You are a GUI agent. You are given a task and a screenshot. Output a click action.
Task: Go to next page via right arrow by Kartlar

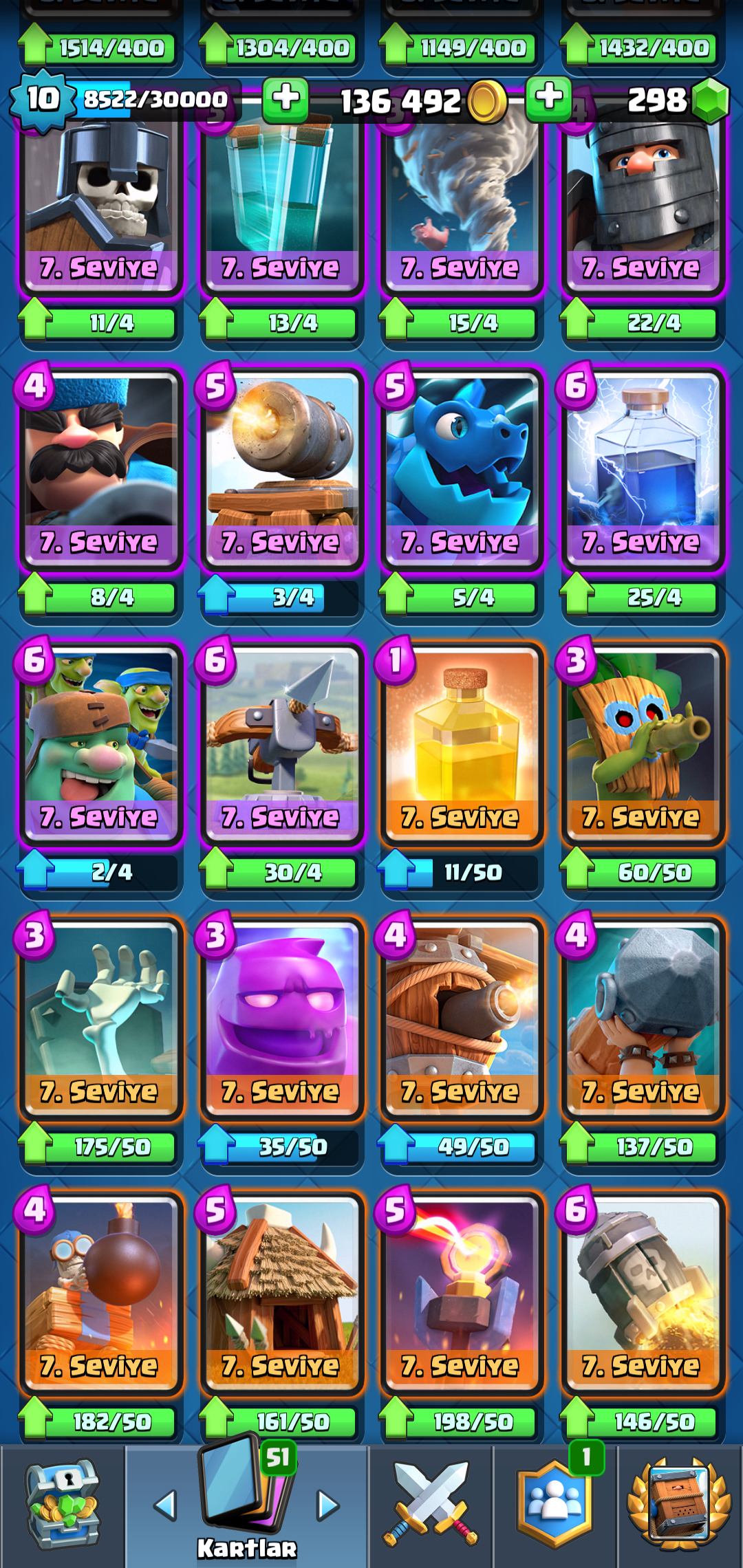[328, 1505]
